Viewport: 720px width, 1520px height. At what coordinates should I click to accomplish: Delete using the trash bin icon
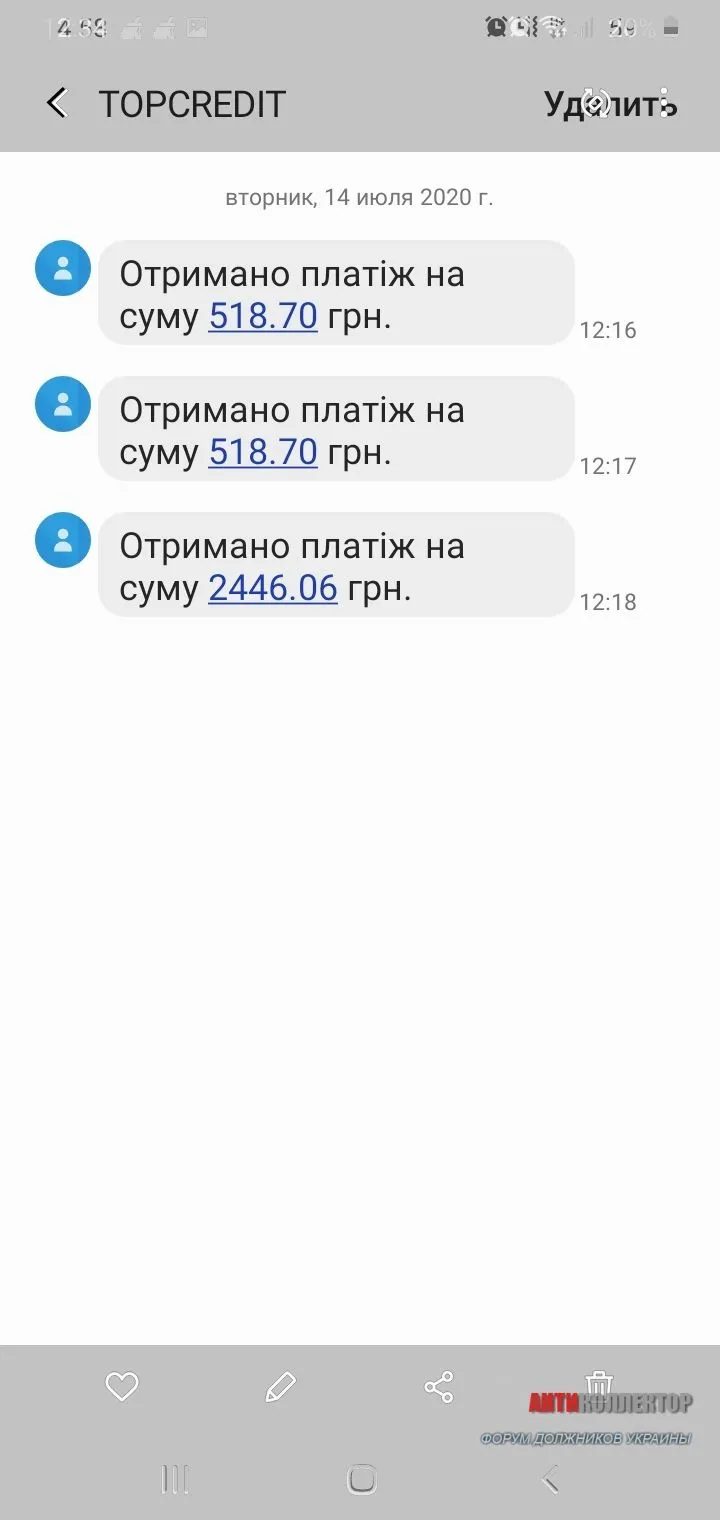coord(598,1384)
